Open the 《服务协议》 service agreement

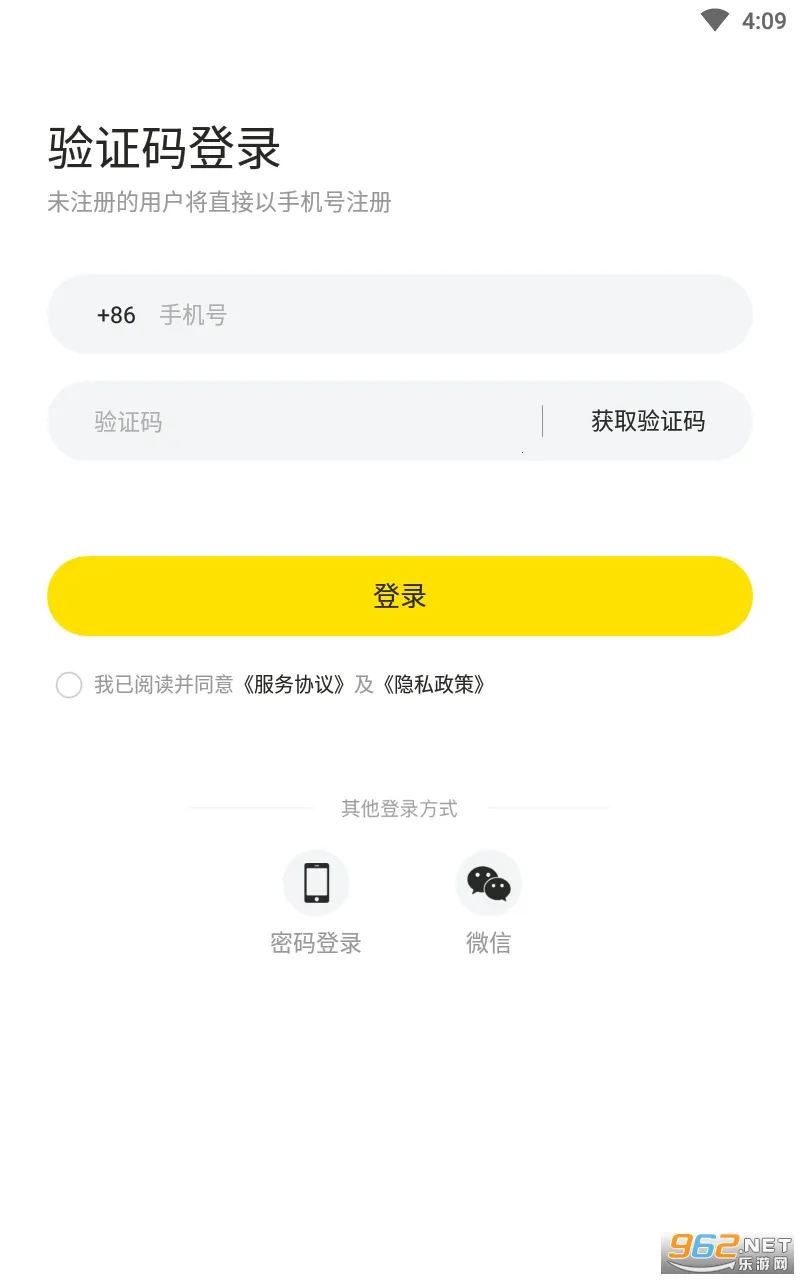(295, 685)
